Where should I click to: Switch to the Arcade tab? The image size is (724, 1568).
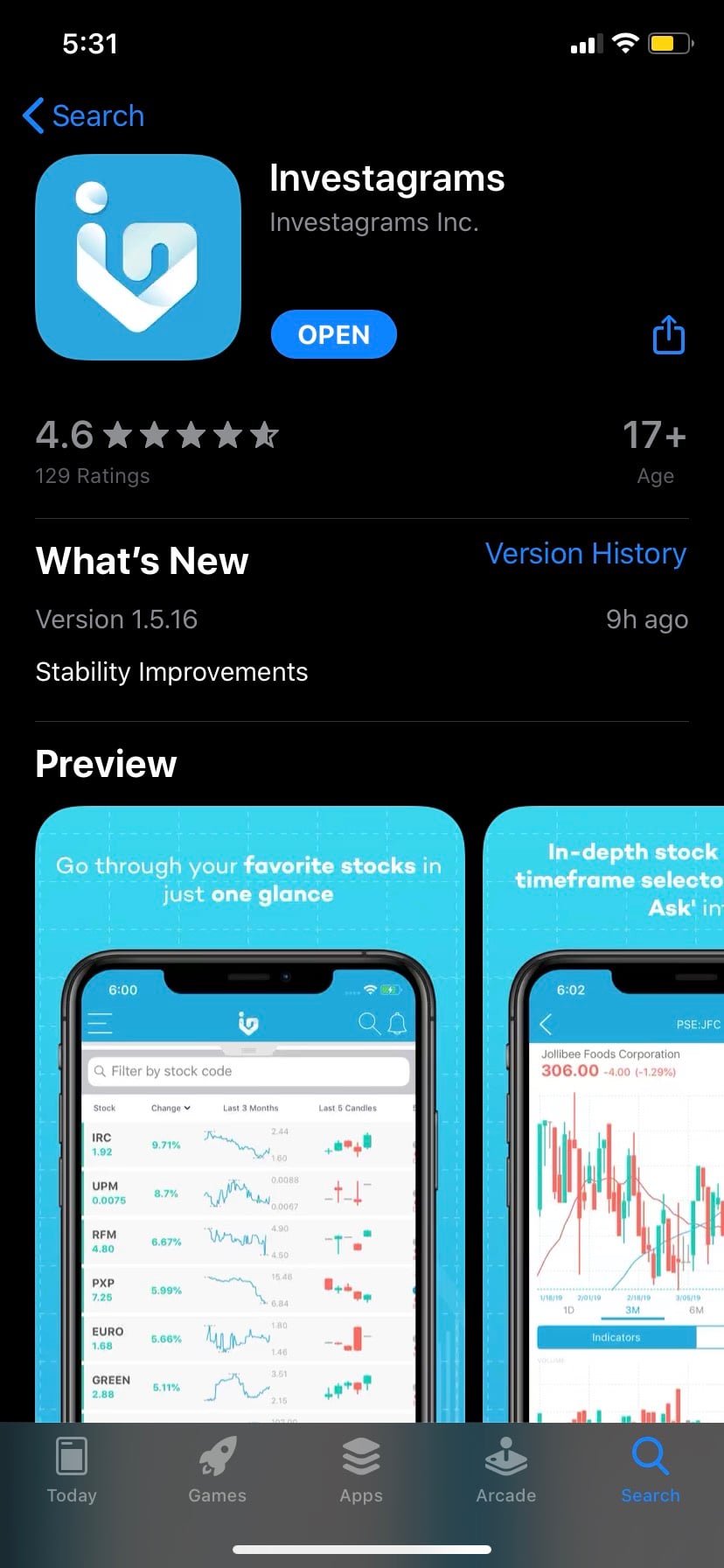point(505,1470)
